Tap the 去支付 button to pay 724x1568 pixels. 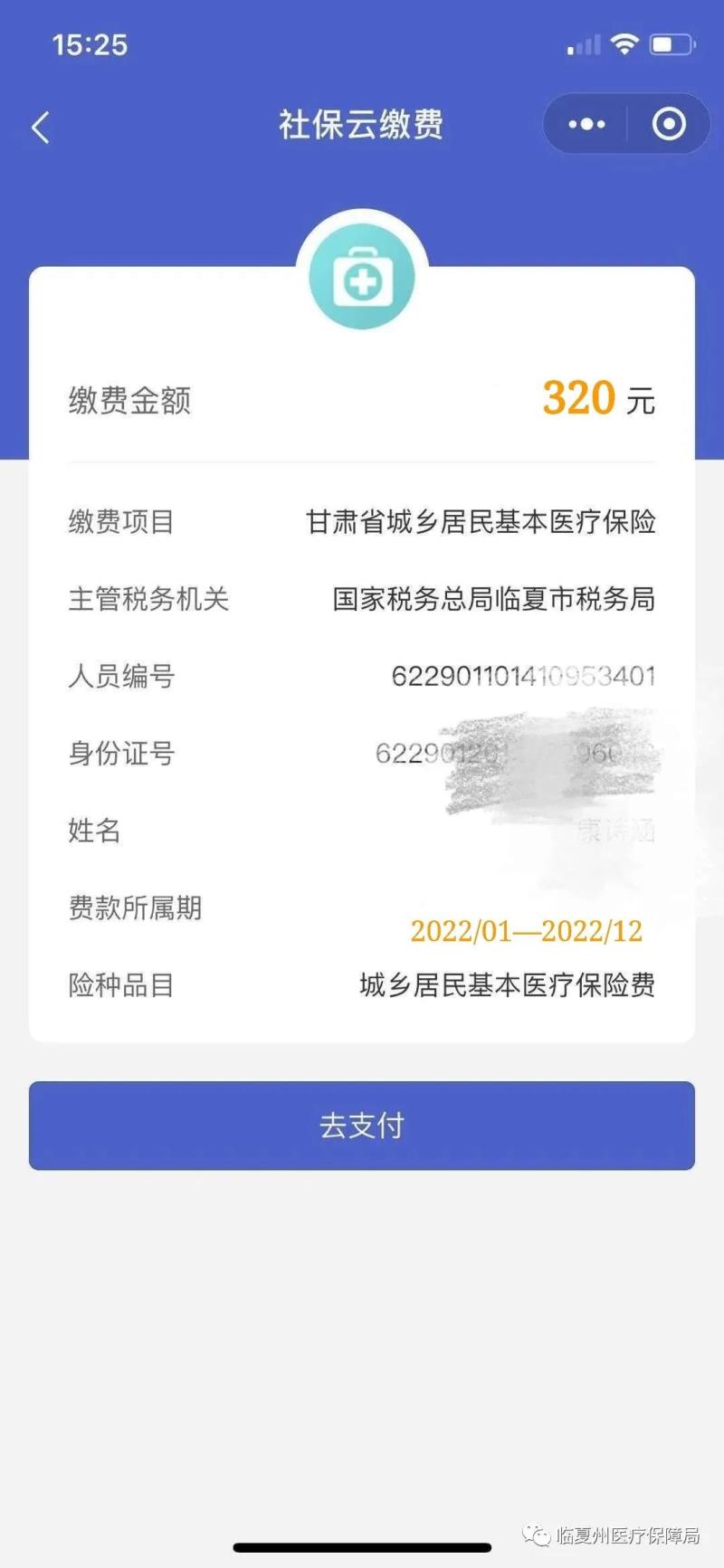tap(362, 1126)
